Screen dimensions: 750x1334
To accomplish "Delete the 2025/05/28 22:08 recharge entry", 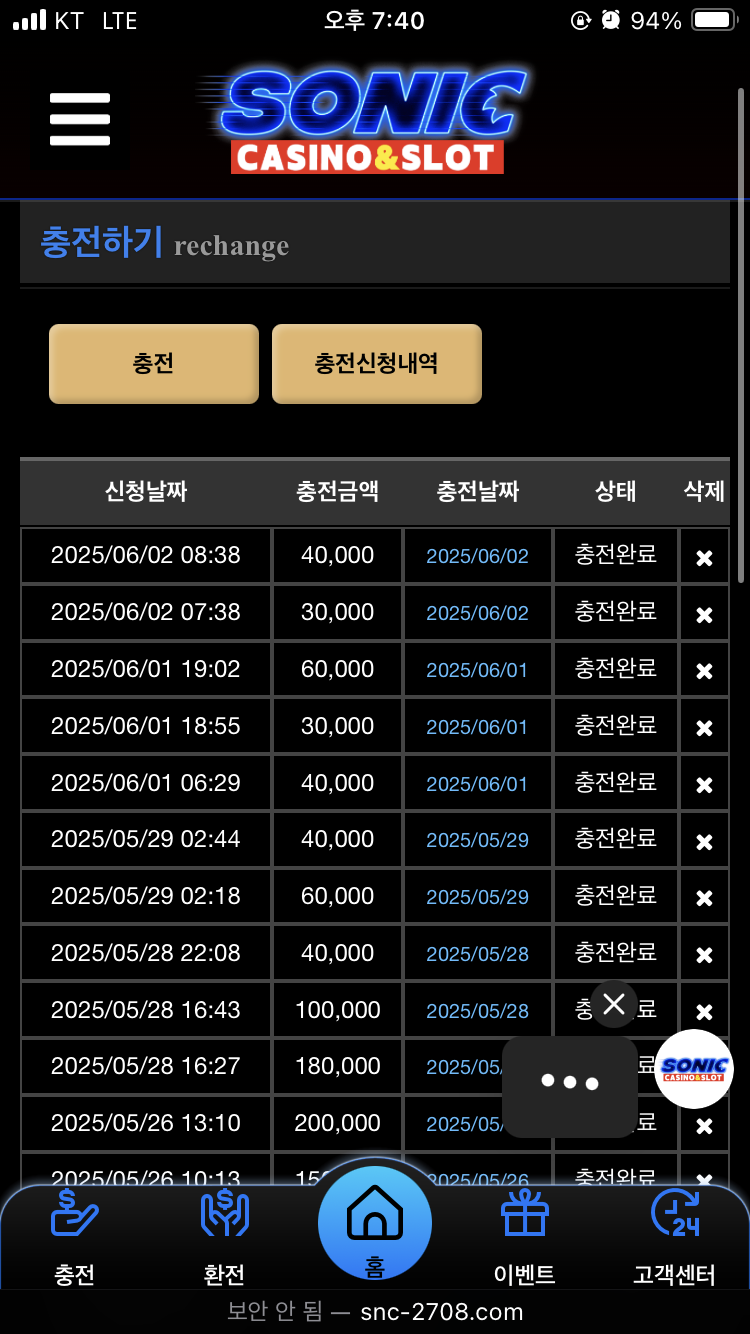I will [704, 955].
